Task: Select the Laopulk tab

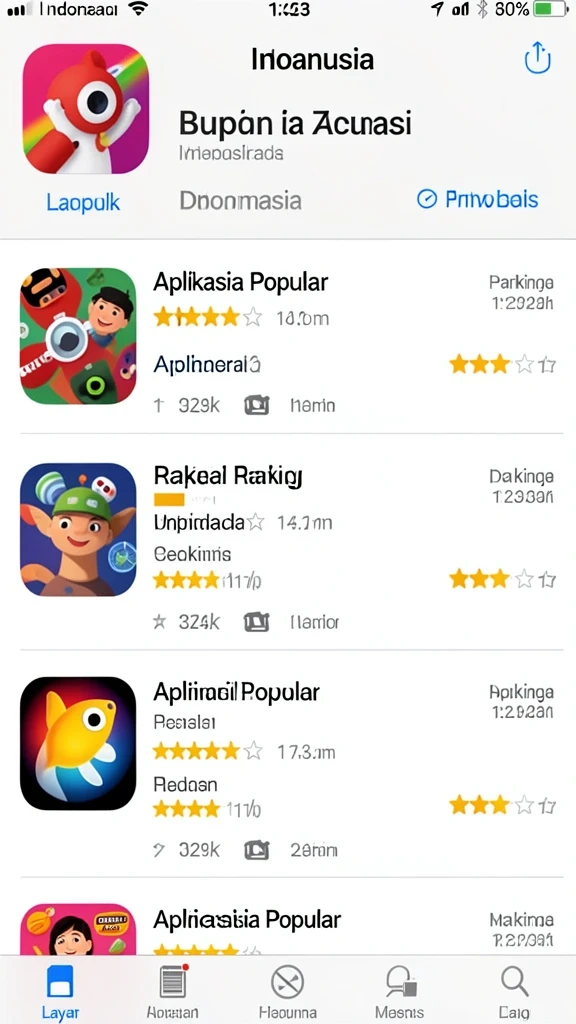Action: (x=83, y=202)
